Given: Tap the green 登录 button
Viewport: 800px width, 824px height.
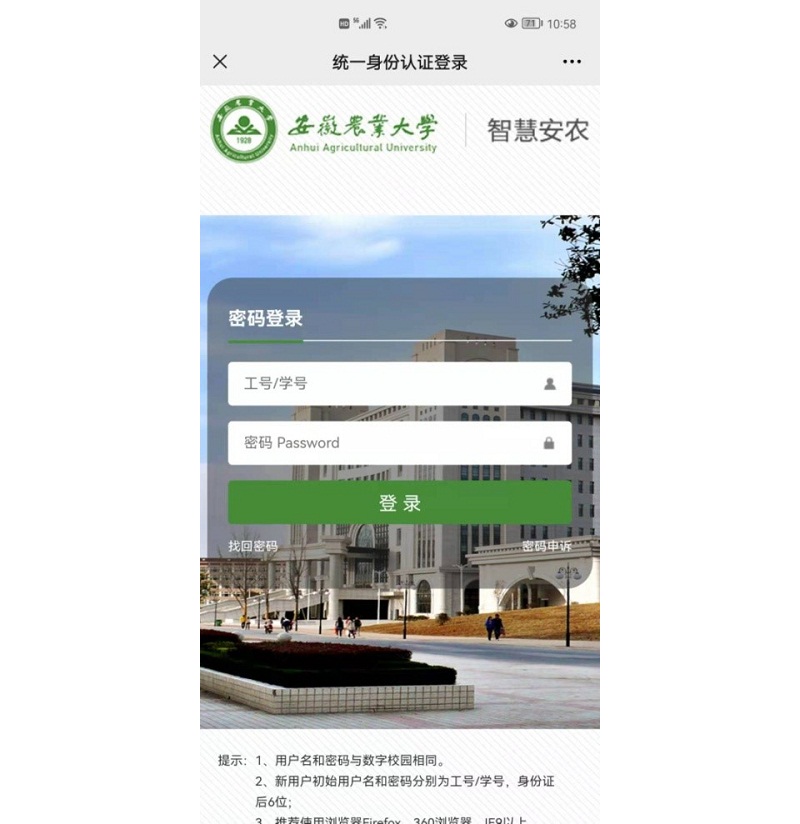Looking at the screenshot, I should (x=399, y=503).
